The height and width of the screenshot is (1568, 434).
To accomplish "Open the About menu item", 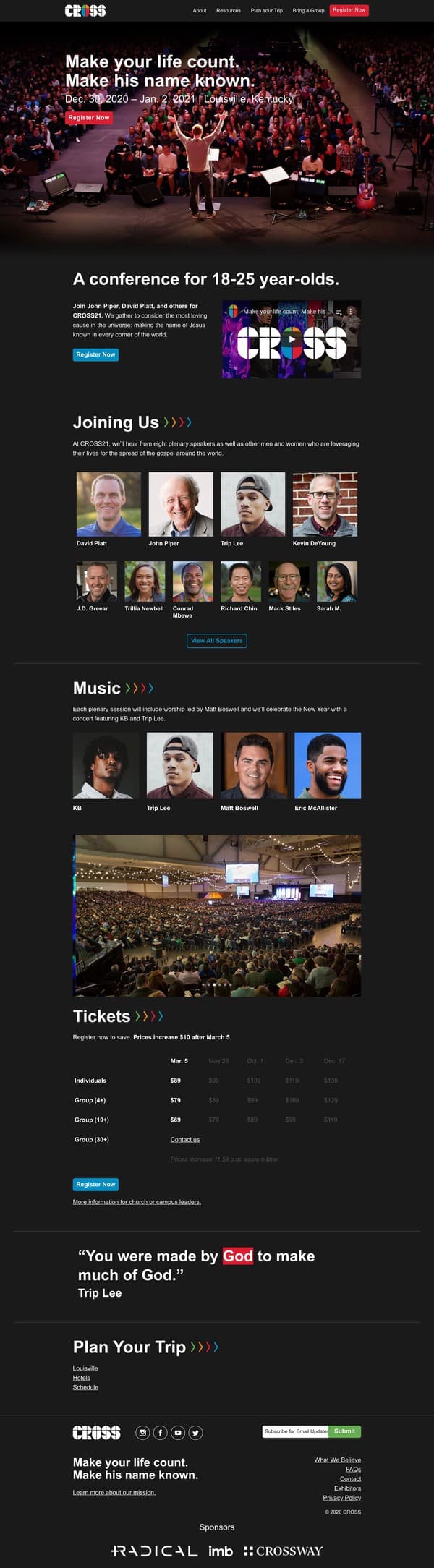I will (x=199, y=10).
